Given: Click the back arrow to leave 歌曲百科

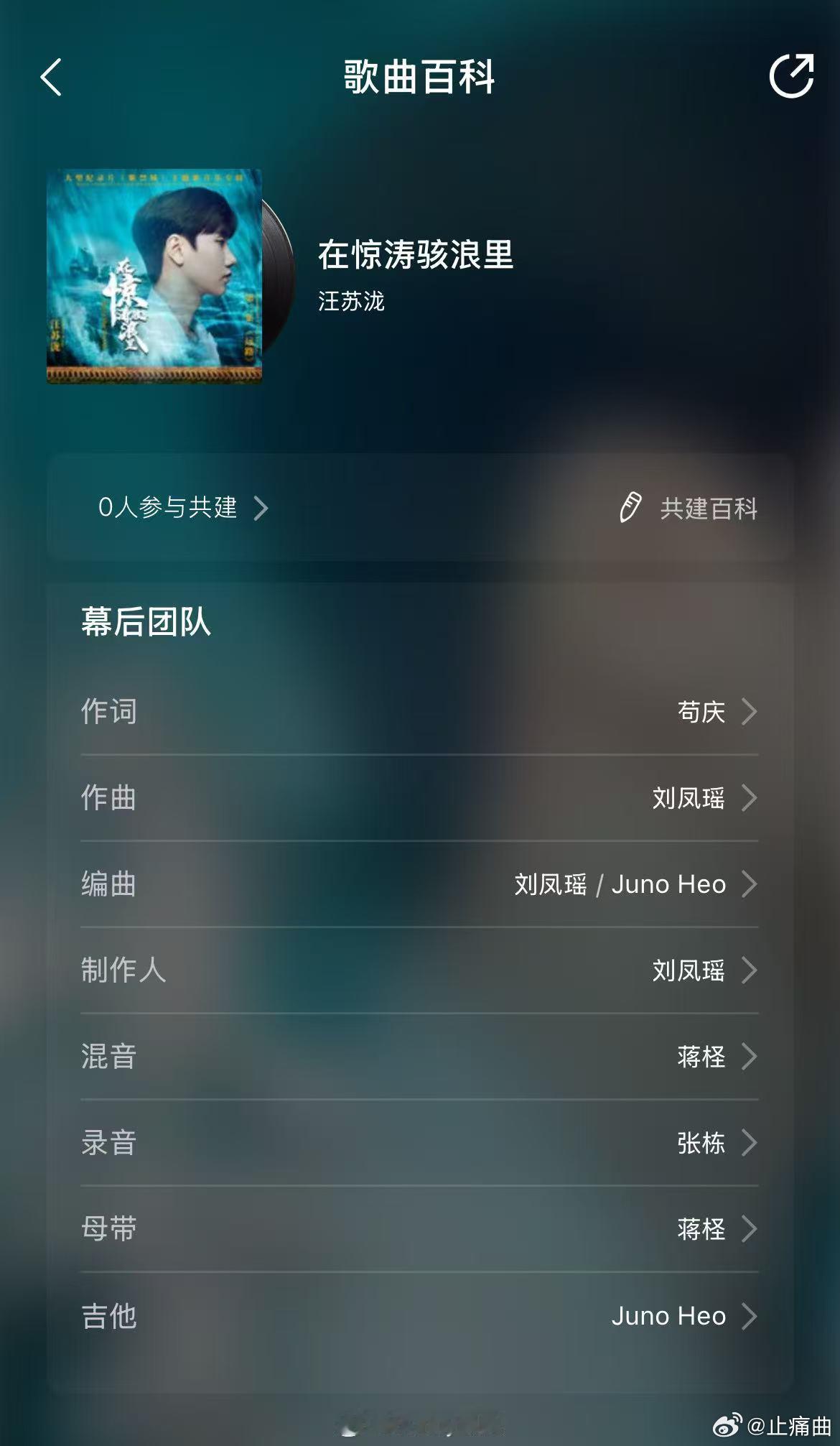Looking at the screenshot, I should 51,79.
